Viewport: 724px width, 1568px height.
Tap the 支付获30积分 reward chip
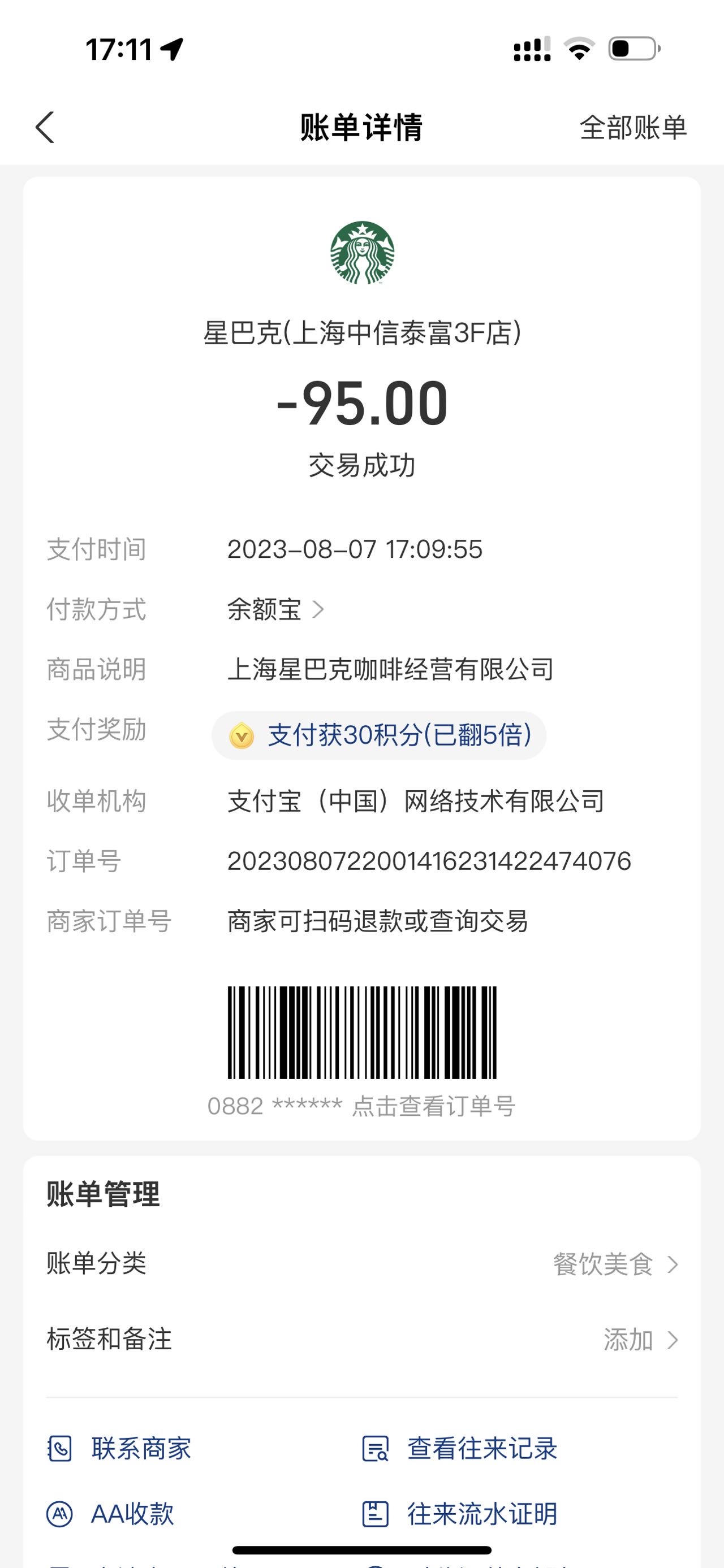379,735
